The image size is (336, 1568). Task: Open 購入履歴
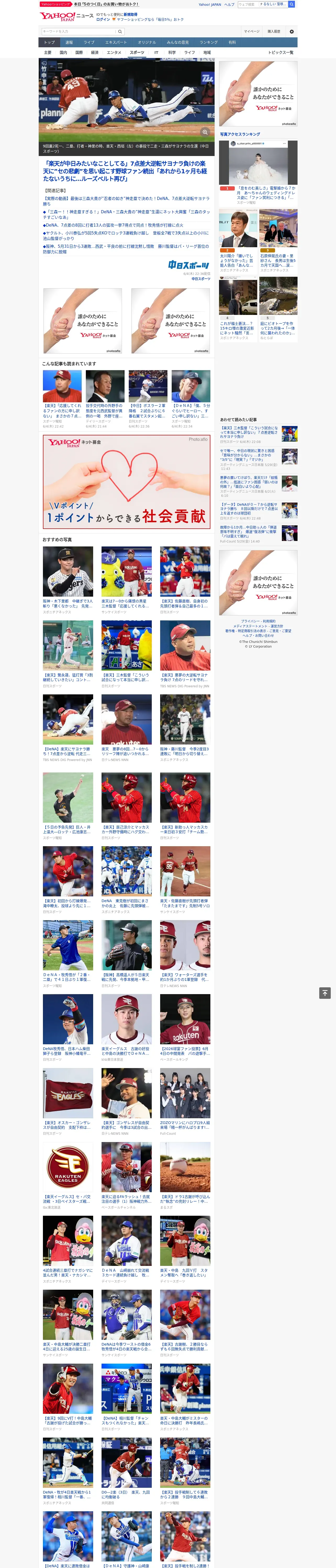coord(274,31)
